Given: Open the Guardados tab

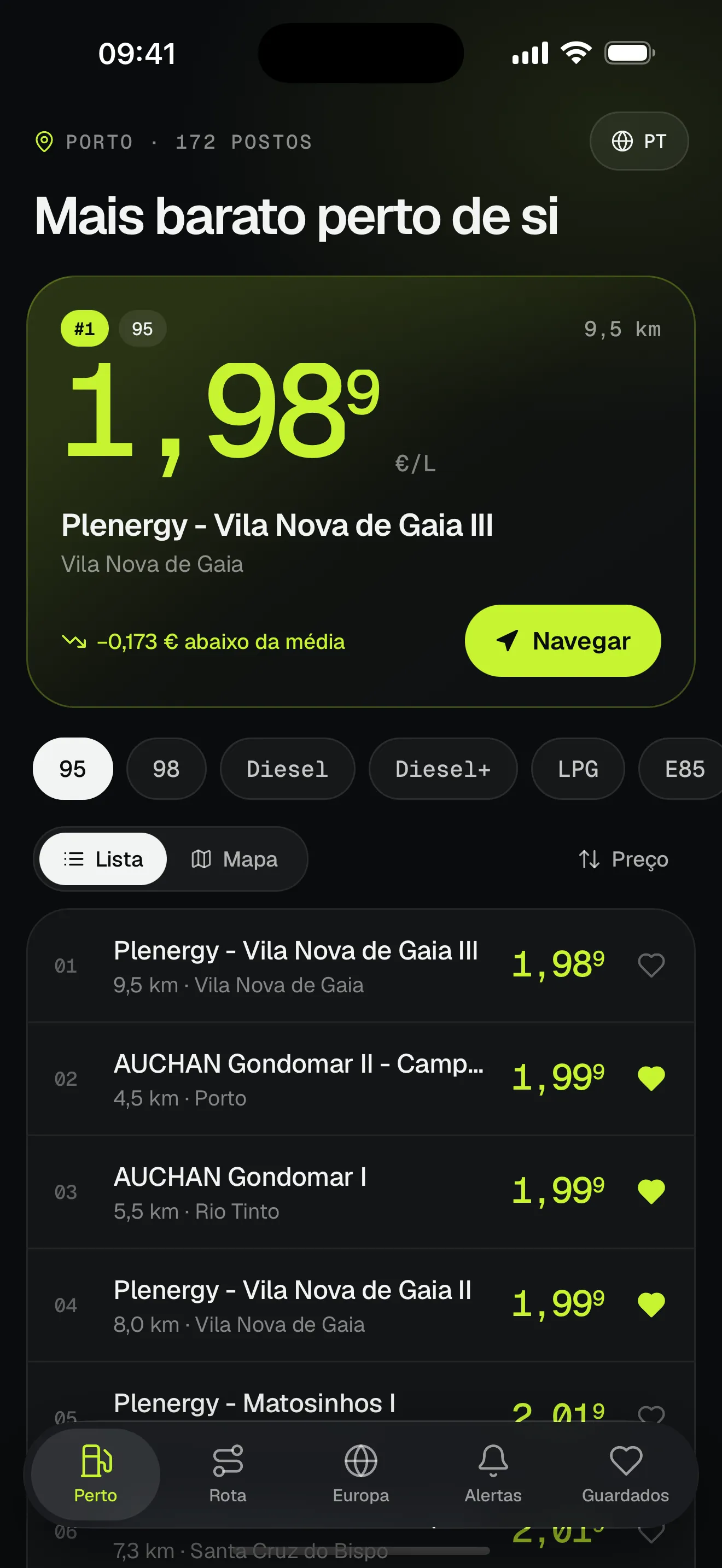Looking at the screenshot, I should [x=626, y=1473].
